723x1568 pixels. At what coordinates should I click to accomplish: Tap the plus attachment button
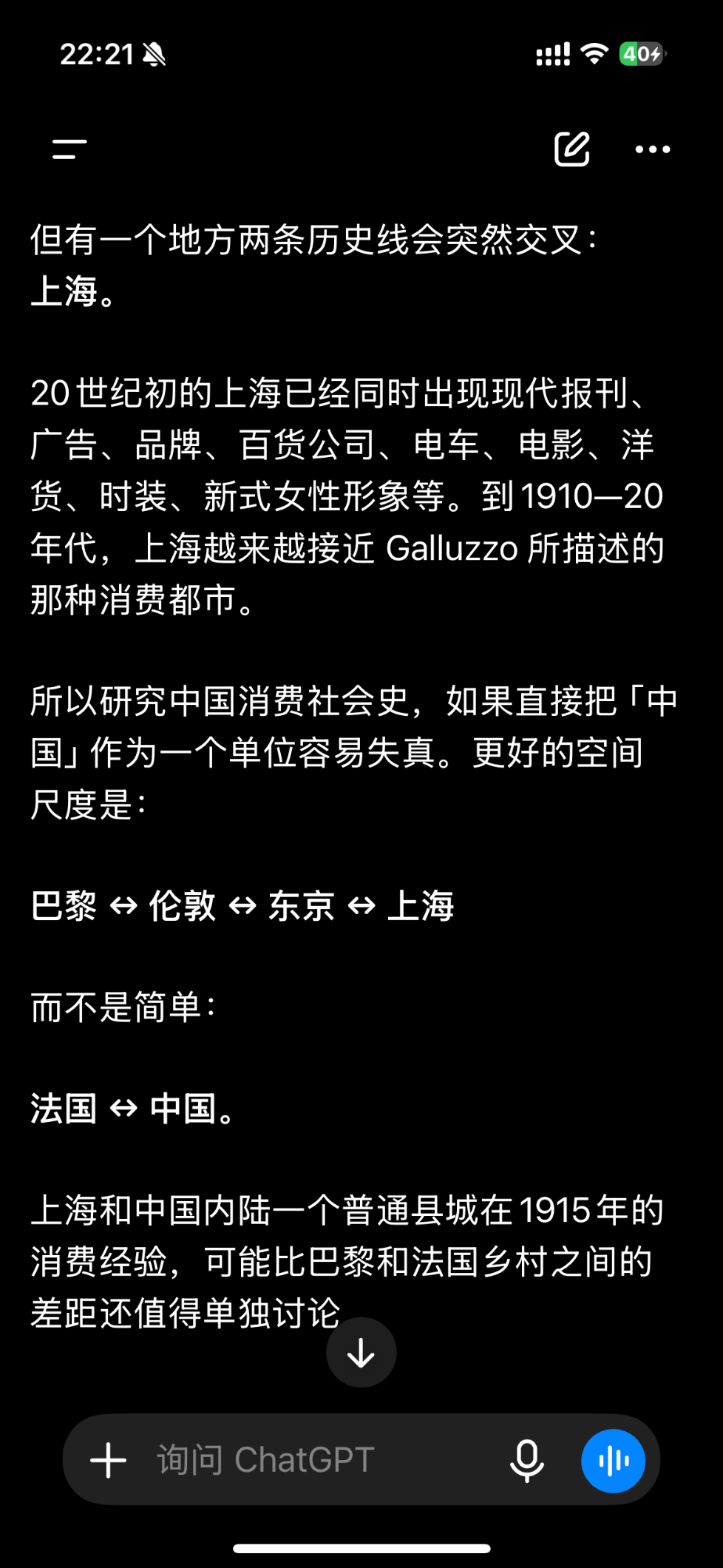click(108, 1460)
